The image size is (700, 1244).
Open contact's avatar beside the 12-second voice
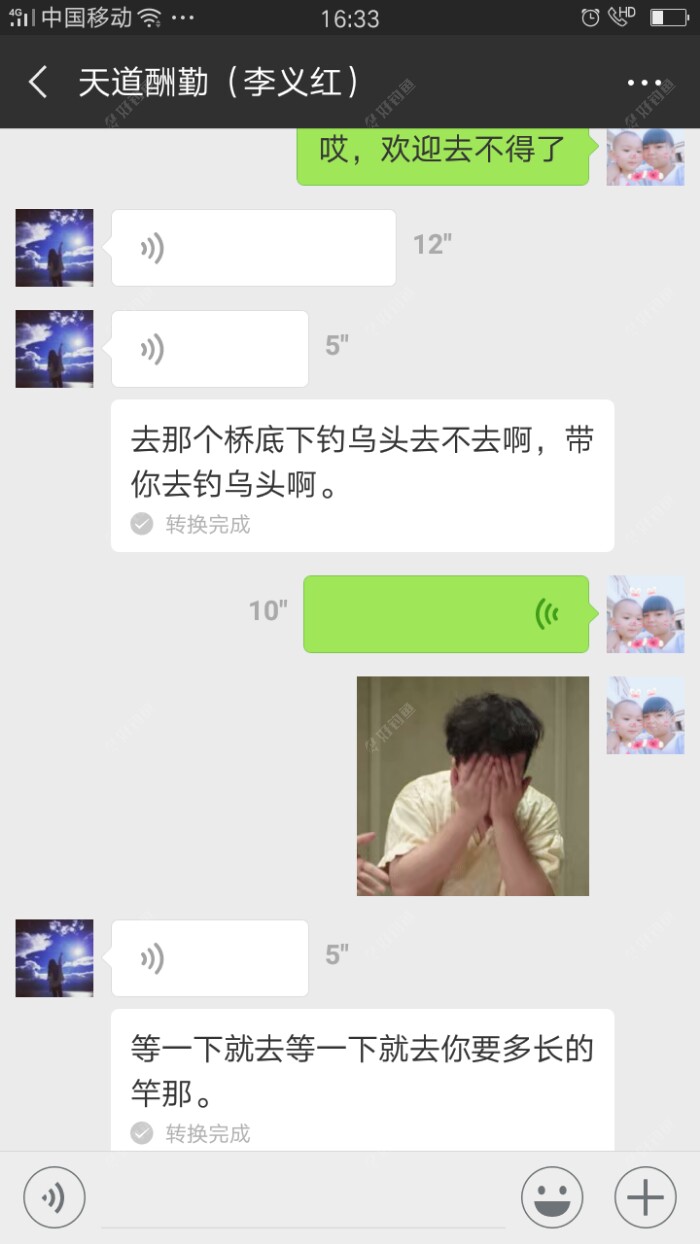coord(54,247)
